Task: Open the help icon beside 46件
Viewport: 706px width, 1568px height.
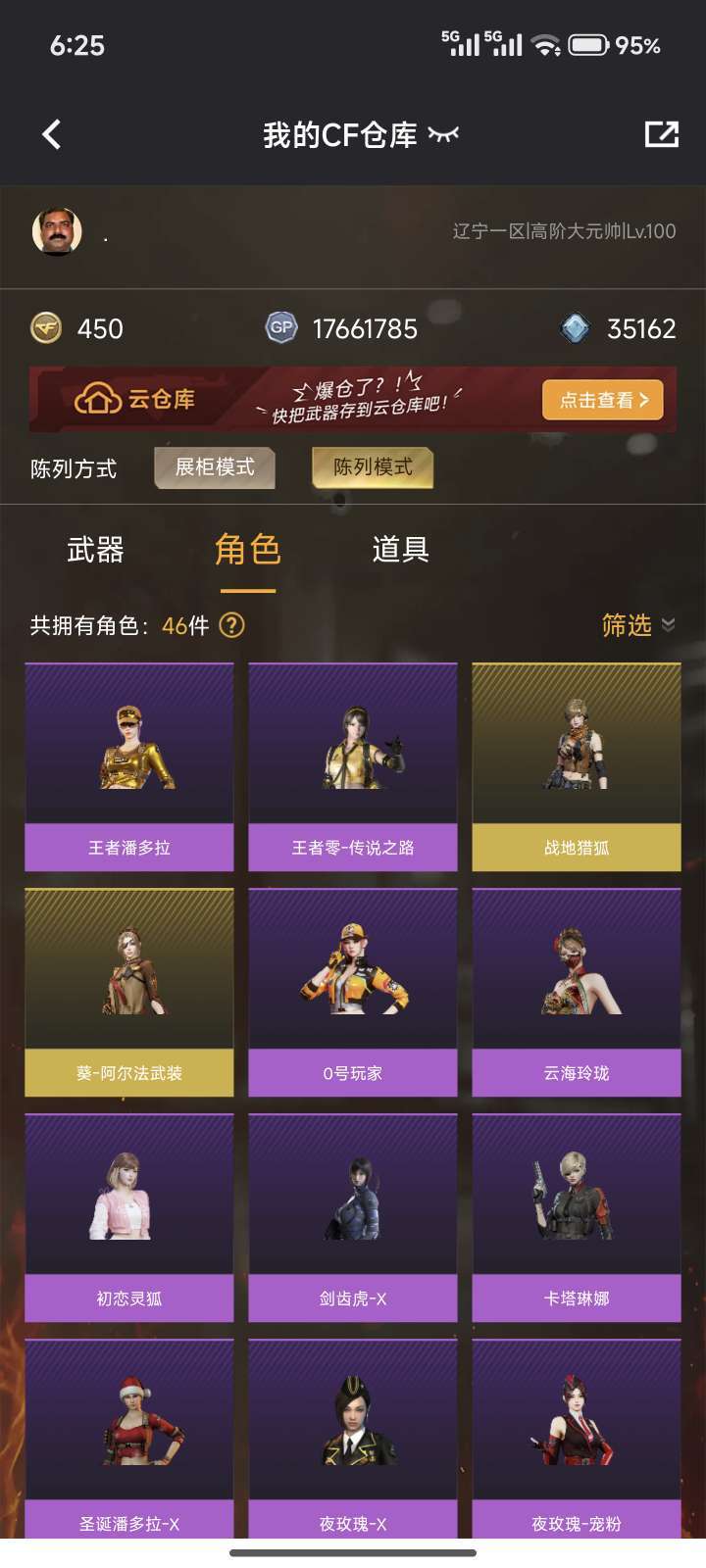Action: 231,625
